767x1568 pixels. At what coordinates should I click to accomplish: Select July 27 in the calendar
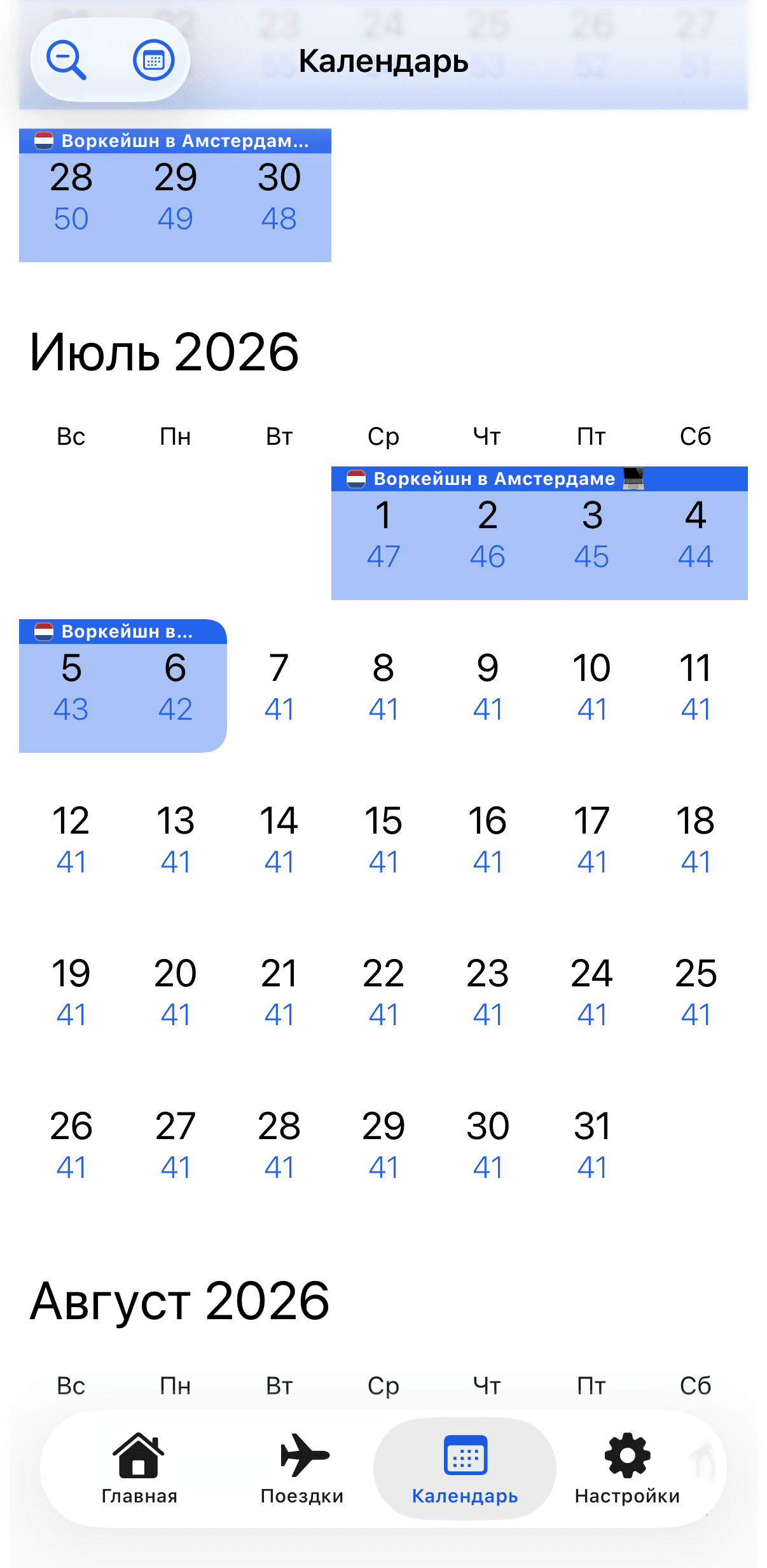(176, 1145)
